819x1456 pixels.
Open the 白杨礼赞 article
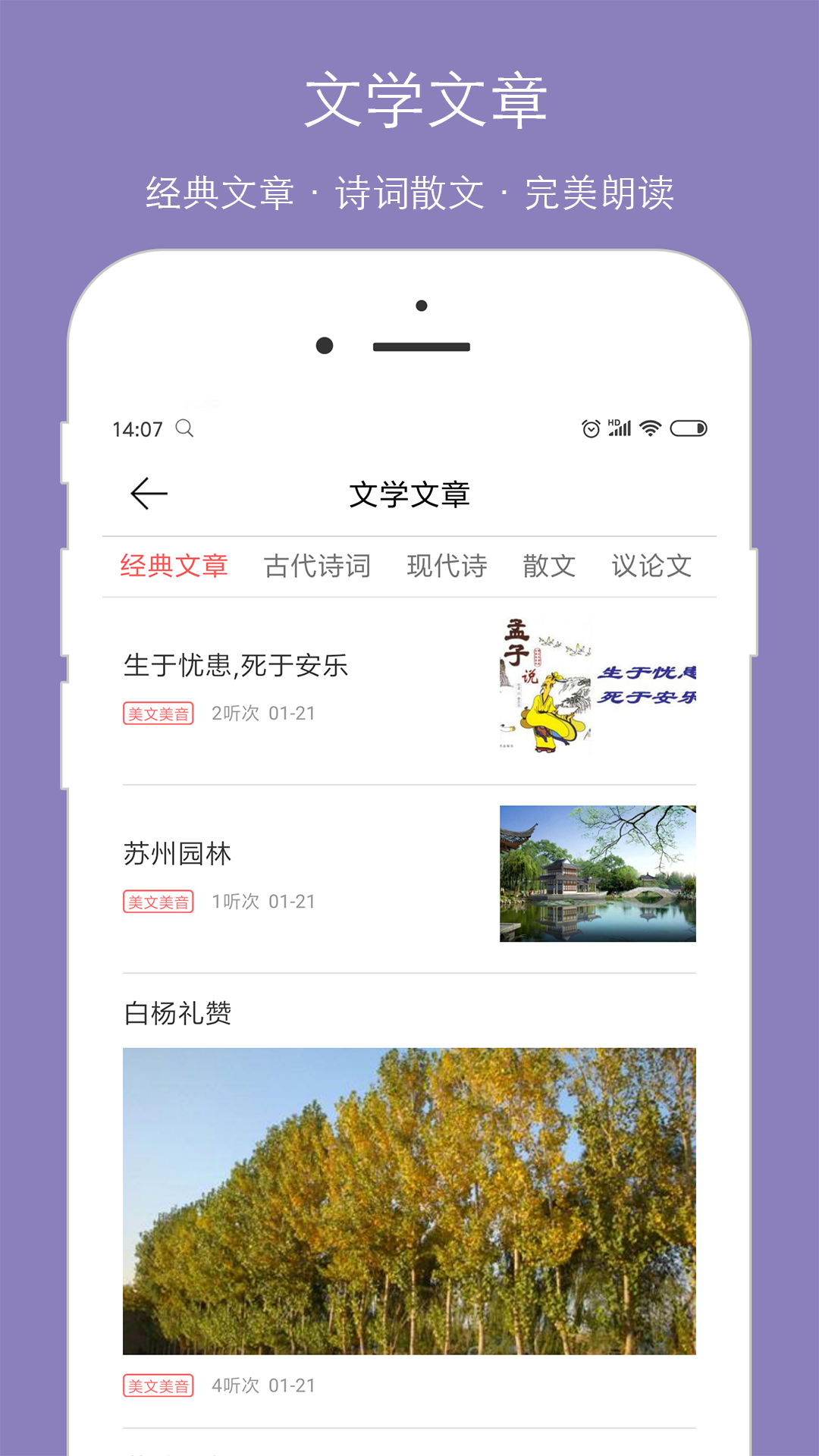tap(178, 1011)
